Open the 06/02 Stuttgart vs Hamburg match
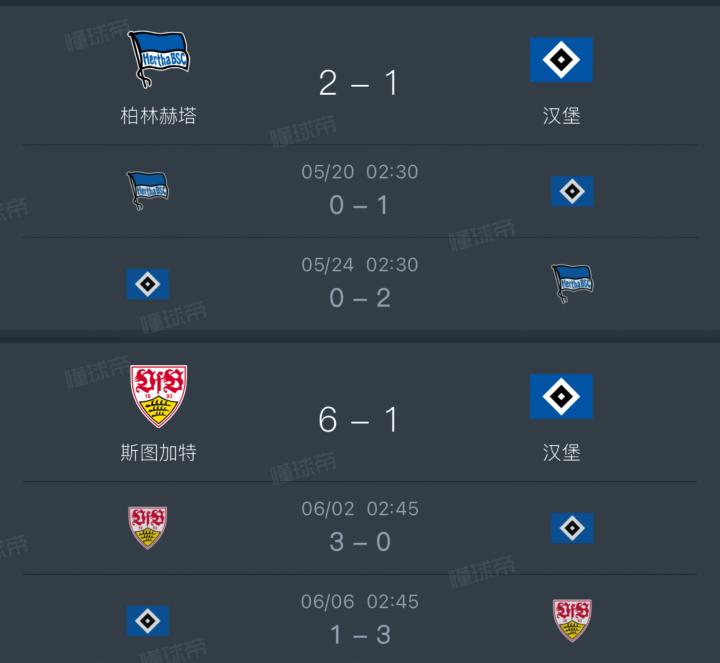Viewport: 720px width, 663px height. (x=360, y=528)
